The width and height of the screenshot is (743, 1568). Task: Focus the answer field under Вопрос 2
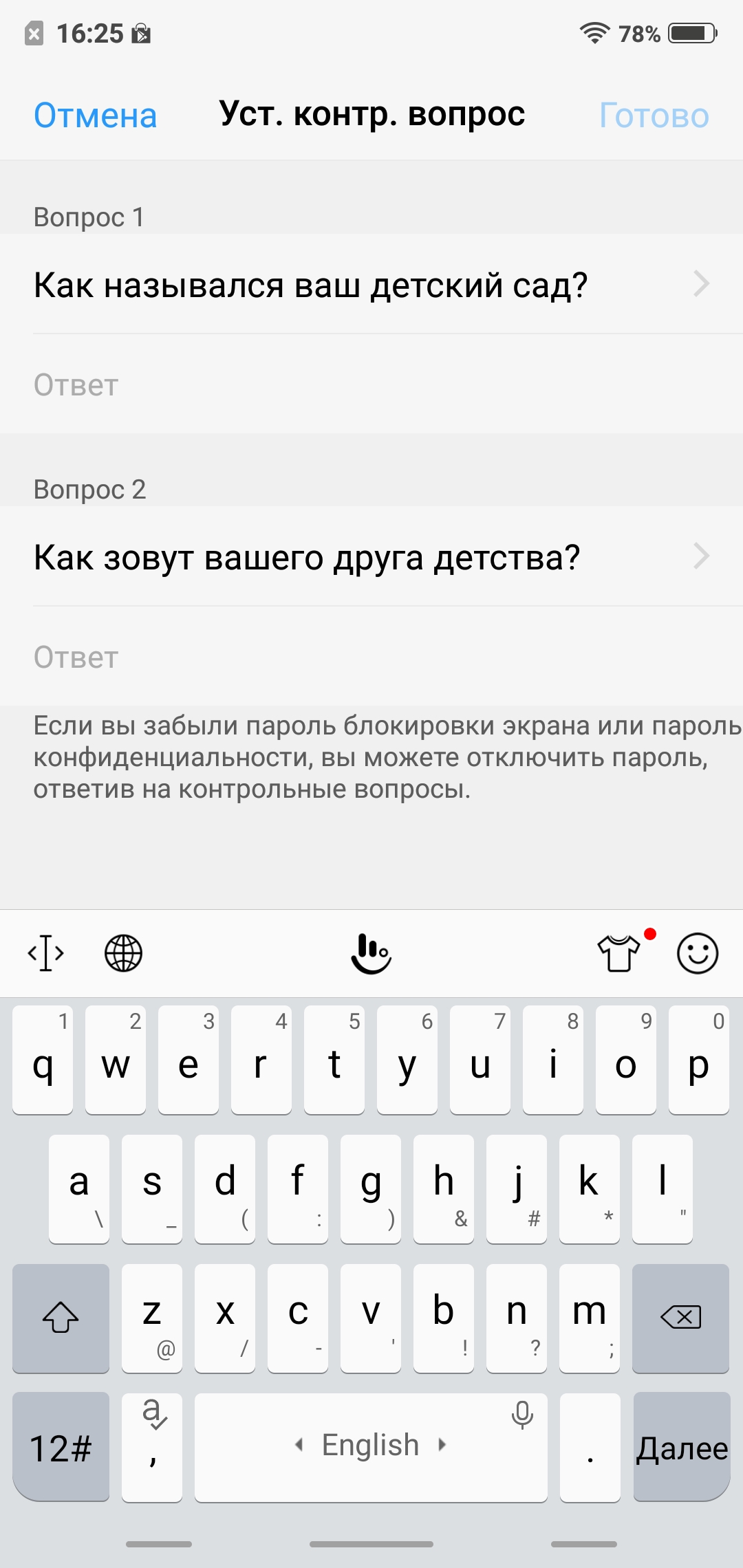[371, 657]
